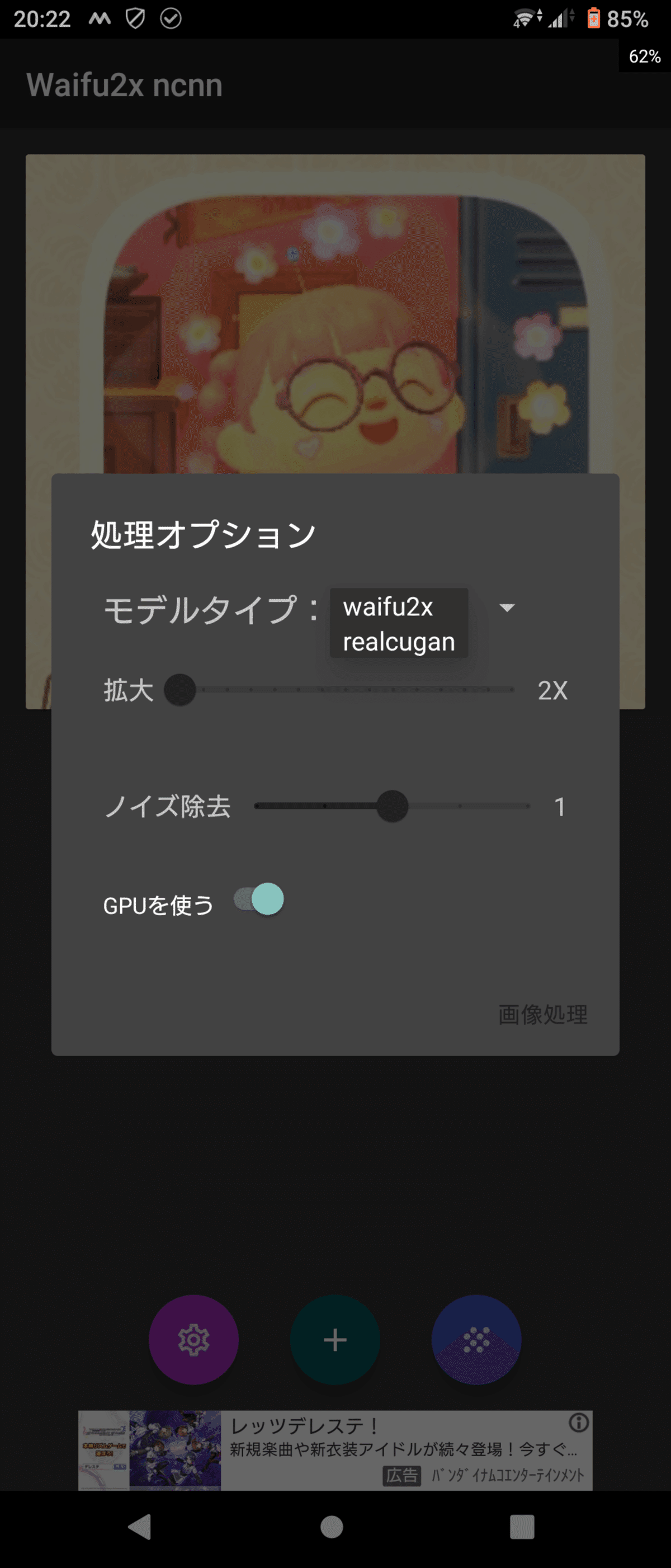
Task: Open the レッツデレステ ad banner
Action: tap(365, 1450)
